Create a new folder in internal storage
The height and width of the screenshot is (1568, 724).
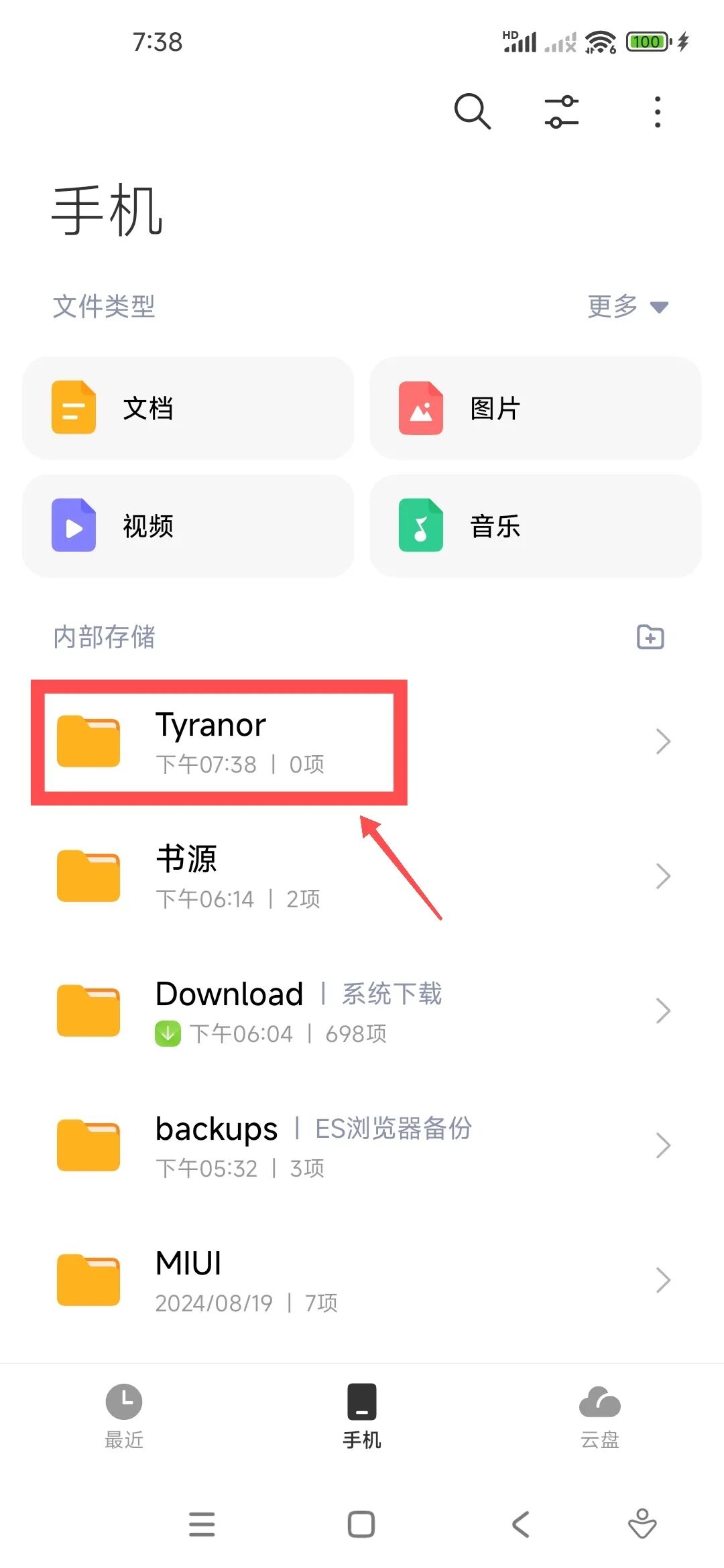click(650, 637)
